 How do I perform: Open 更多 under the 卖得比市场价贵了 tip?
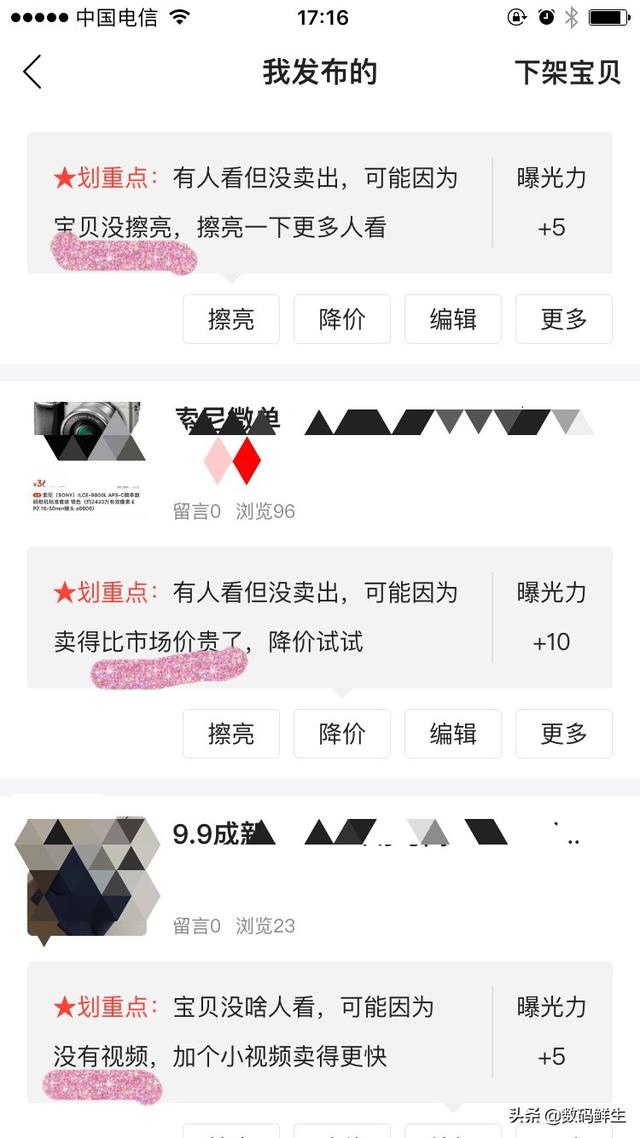coord(564,734)
